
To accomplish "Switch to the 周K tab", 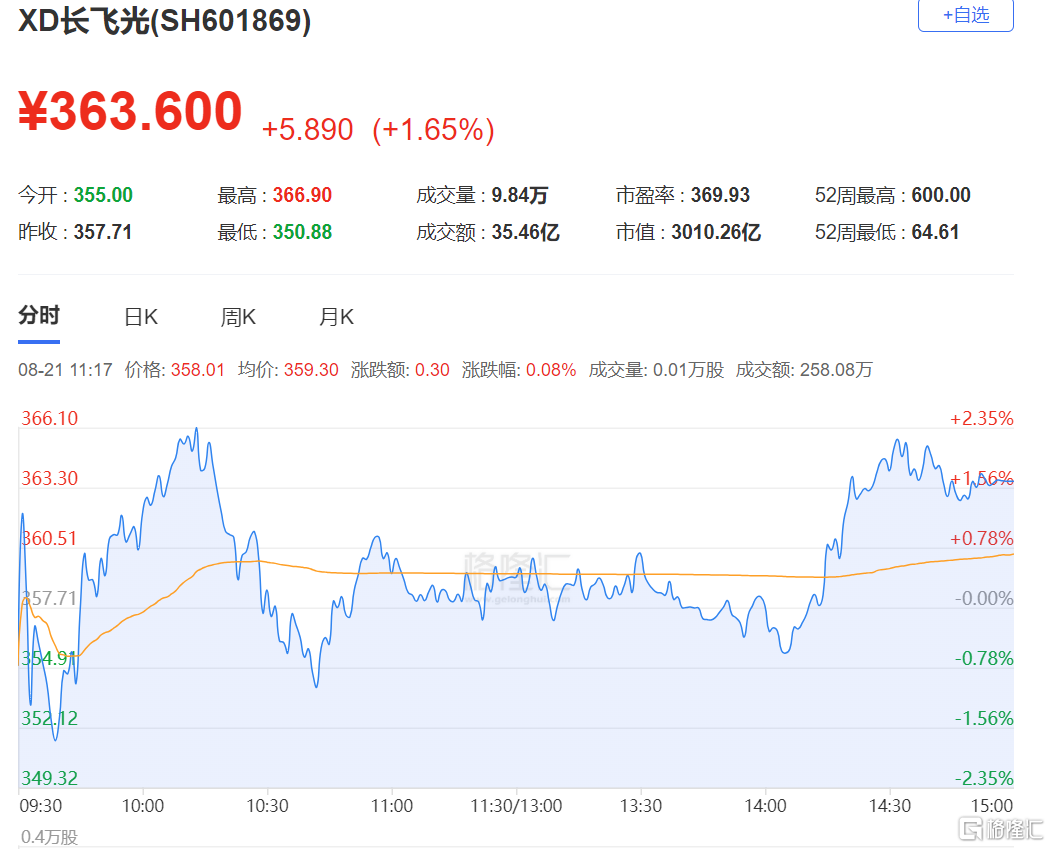I will [x=238, y=317].
